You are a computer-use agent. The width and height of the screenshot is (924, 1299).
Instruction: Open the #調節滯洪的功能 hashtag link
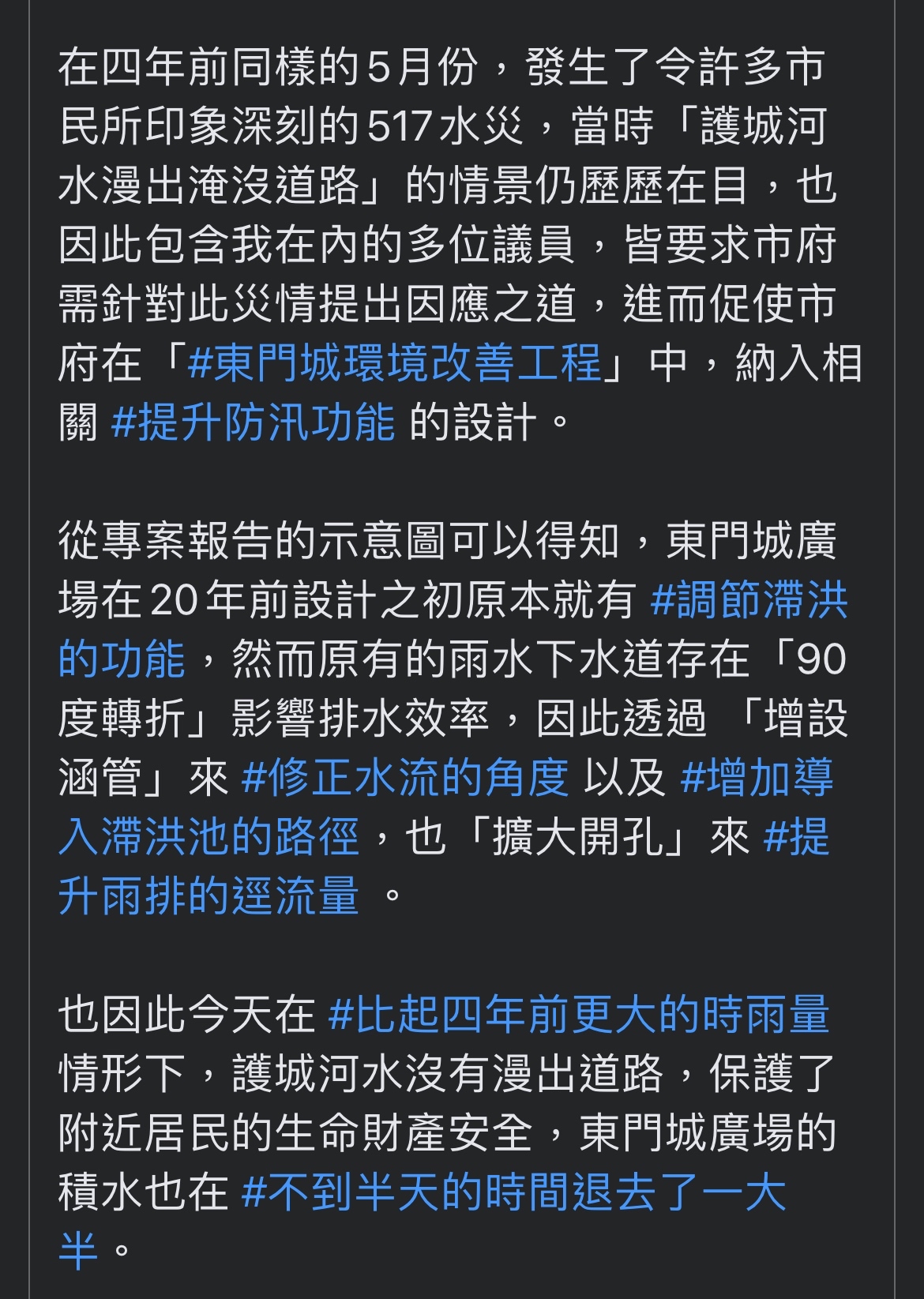point(749,601)
